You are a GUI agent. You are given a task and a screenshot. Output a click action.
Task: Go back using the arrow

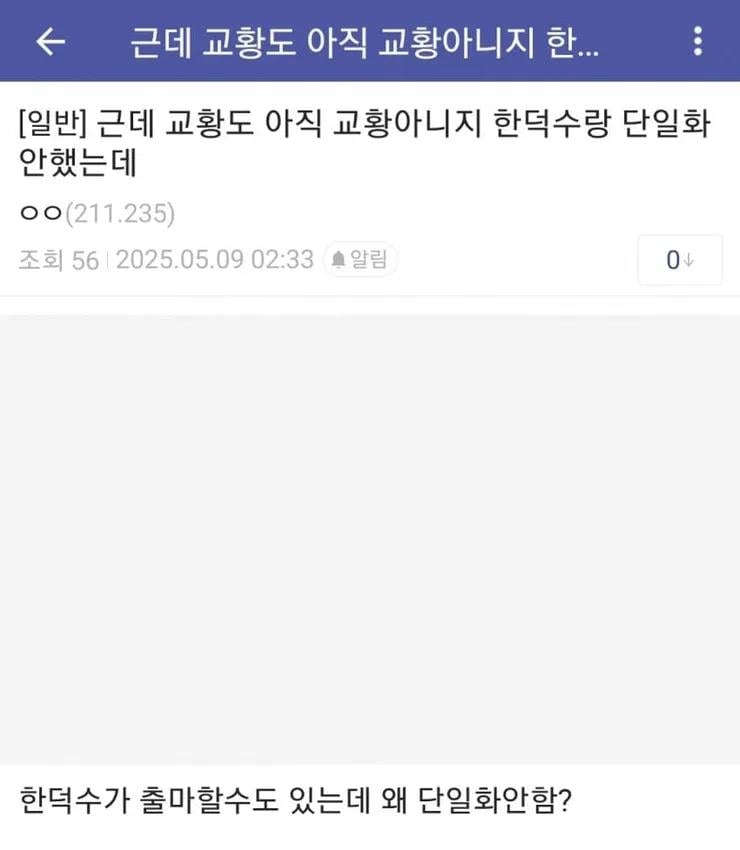pyautogui.click(x=50, y=41)
